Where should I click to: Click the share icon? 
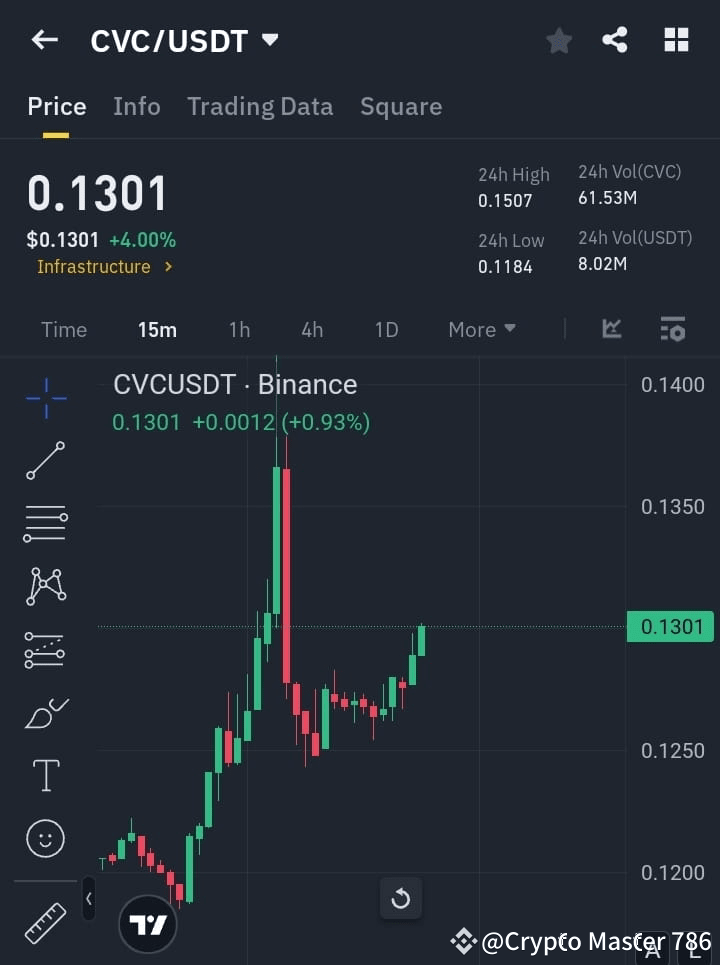615,40
